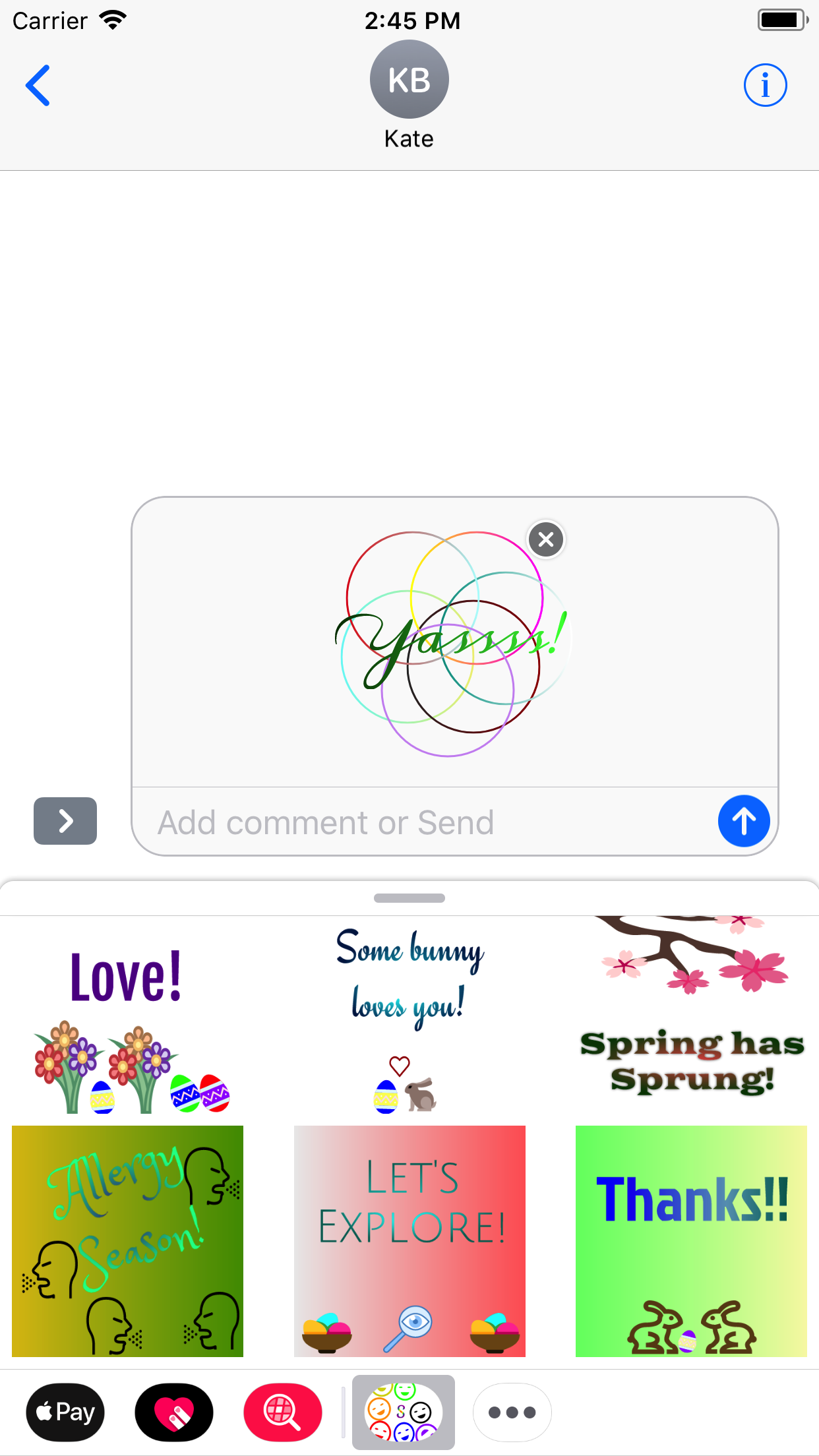
Task: Remove the Yasss sticker attachment
Action: [x=546, y=539]
